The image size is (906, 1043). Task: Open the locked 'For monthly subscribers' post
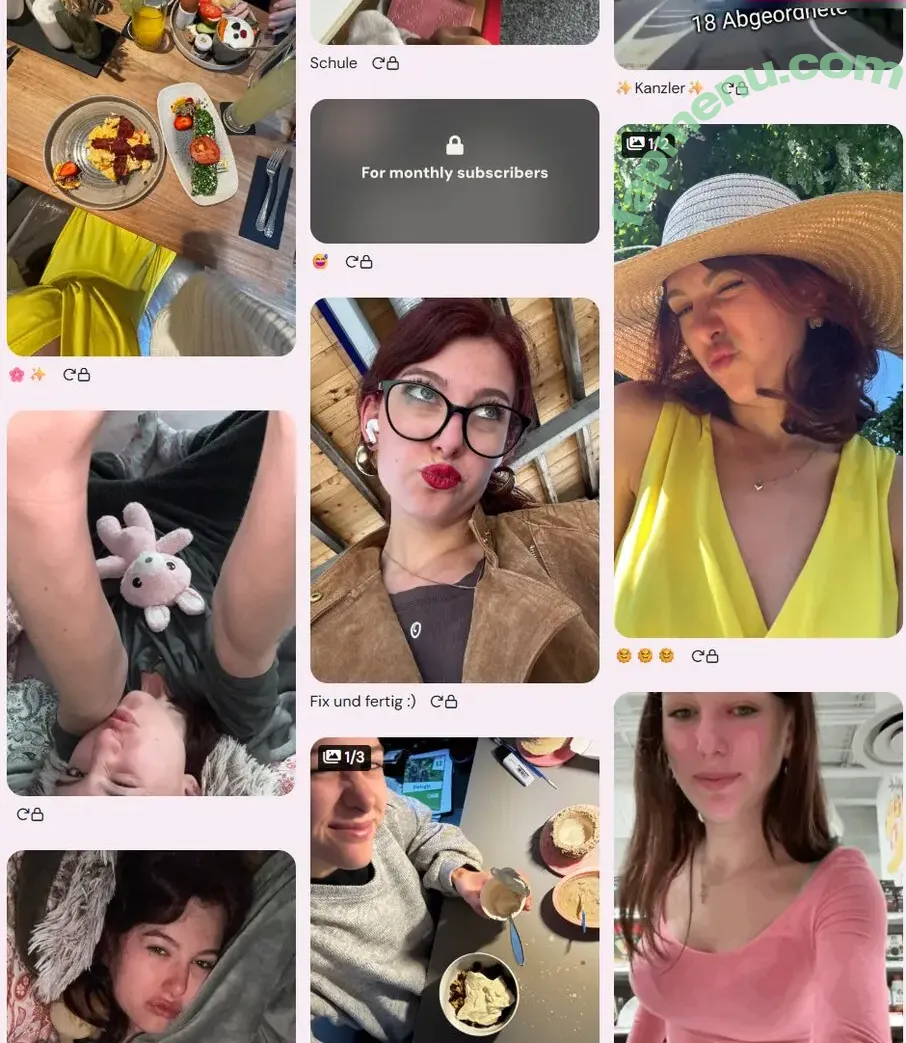coord(454,171)
